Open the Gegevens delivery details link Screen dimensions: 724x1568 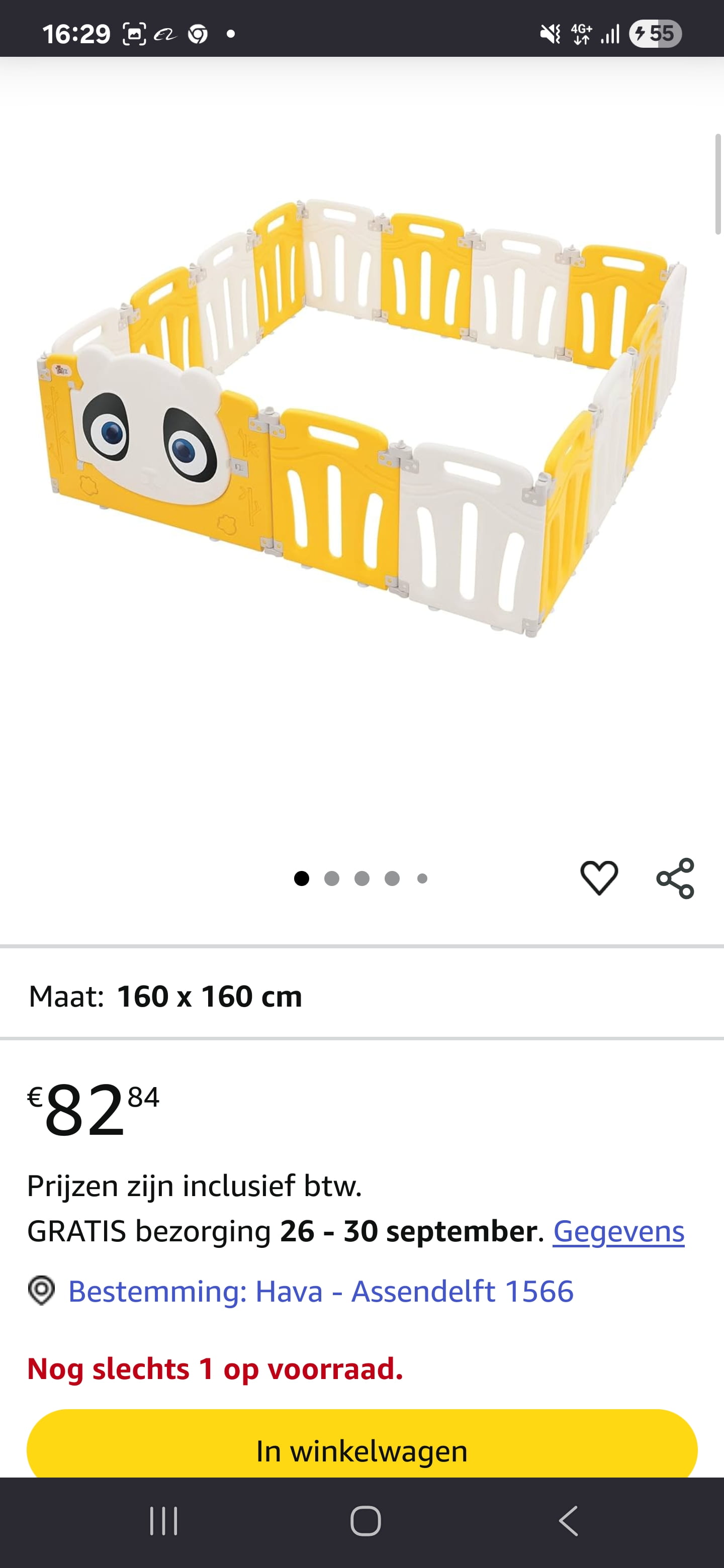pyautogui.click(x=618, y=1231)
